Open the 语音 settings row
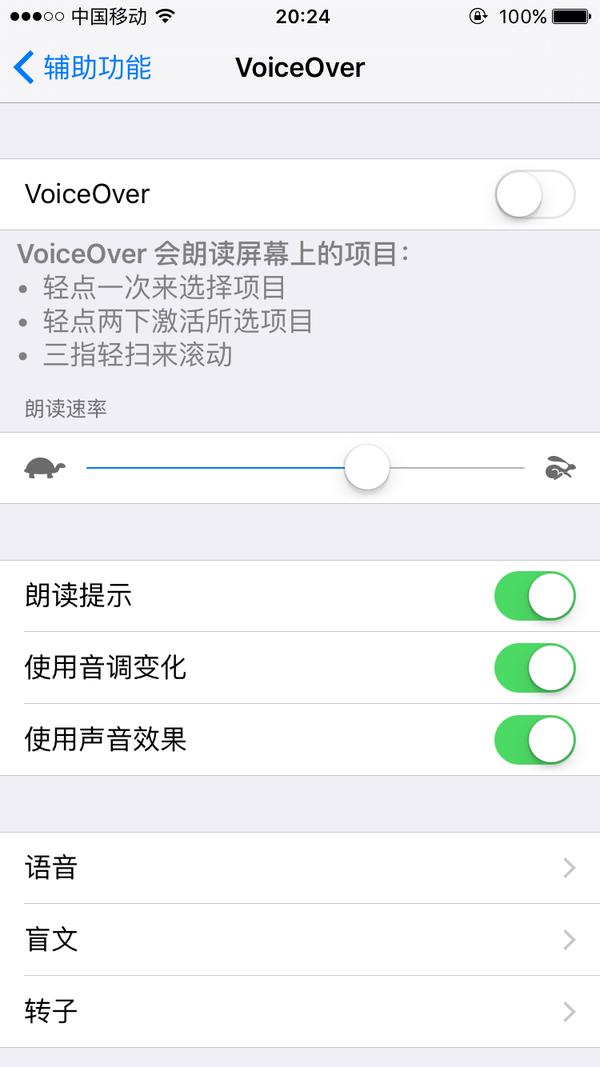The height and width of the screenshot is (1067, 600). point(300,868)
